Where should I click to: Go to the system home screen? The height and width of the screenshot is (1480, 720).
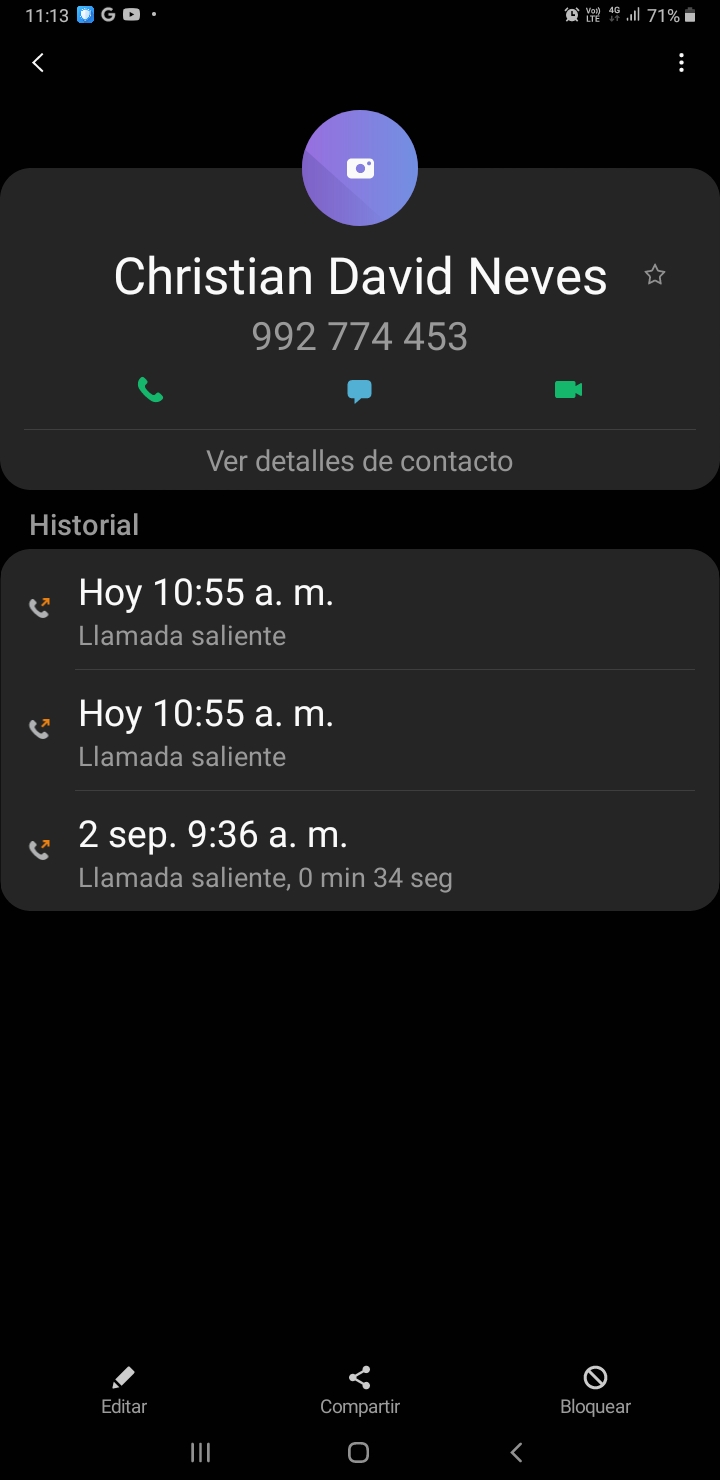(359, 1453)
